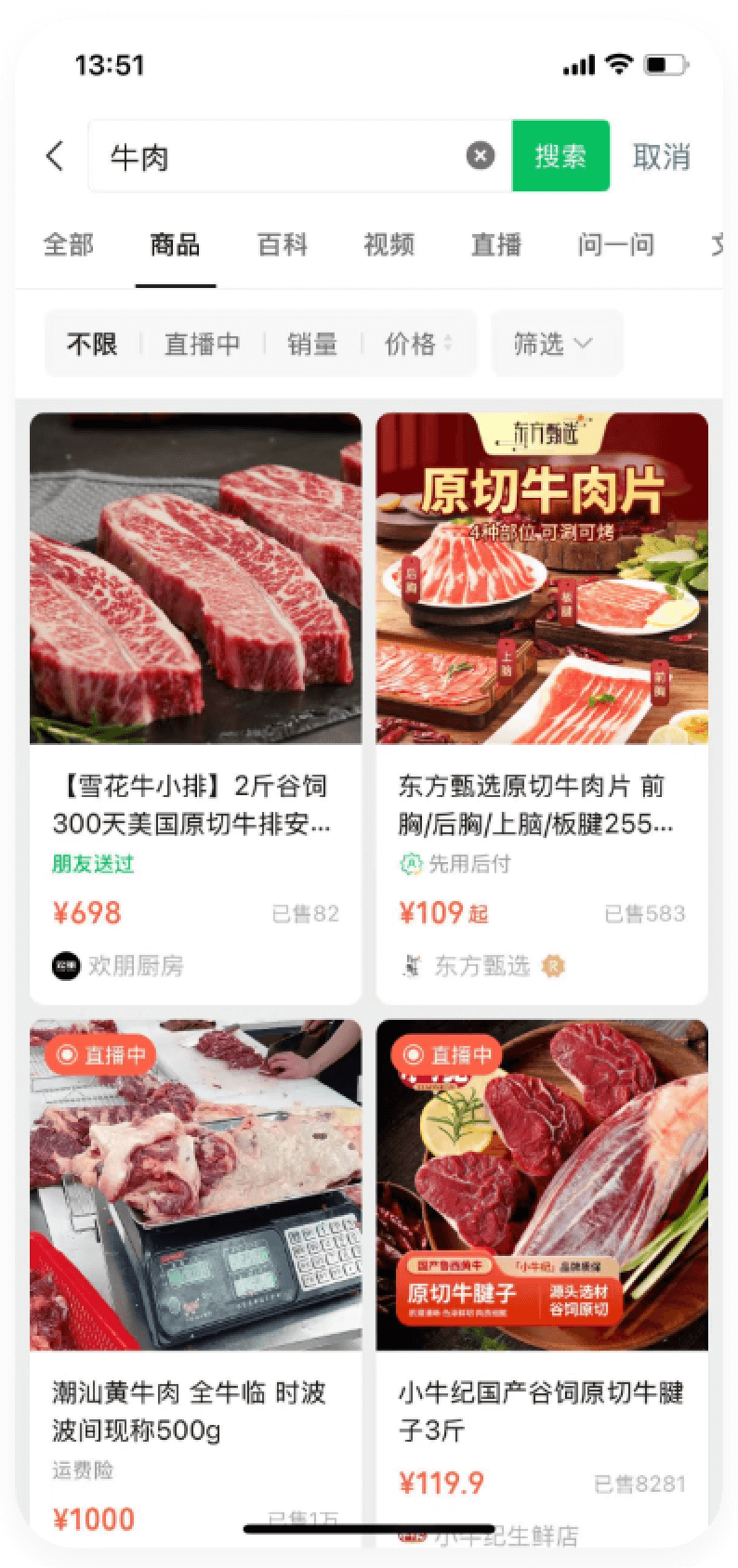Switch to the 全部 tab

(69, 245)
